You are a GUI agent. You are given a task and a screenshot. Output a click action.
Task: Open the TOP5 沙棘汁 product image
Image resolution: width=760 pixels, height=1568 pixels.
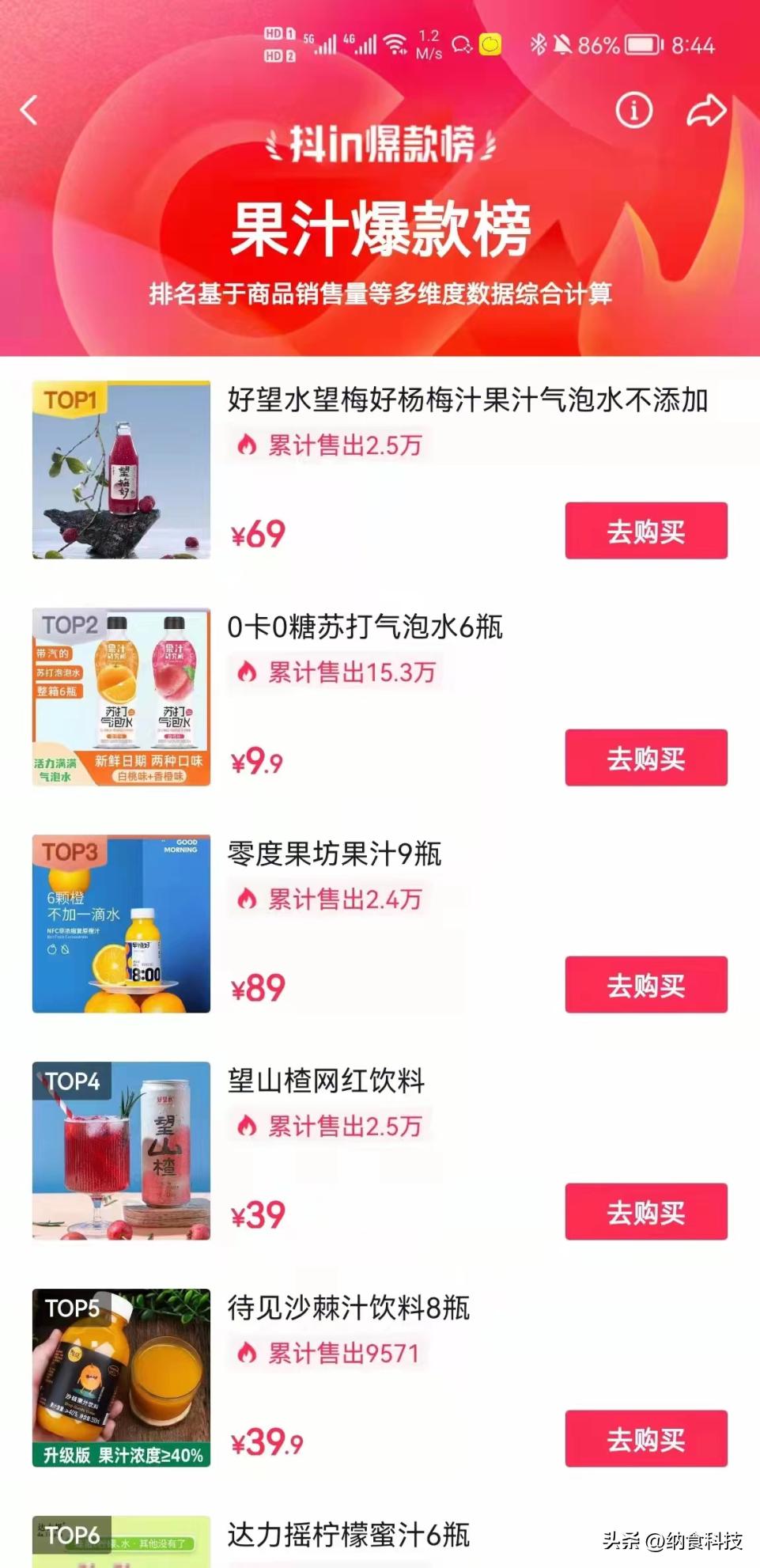(121, 1378)
